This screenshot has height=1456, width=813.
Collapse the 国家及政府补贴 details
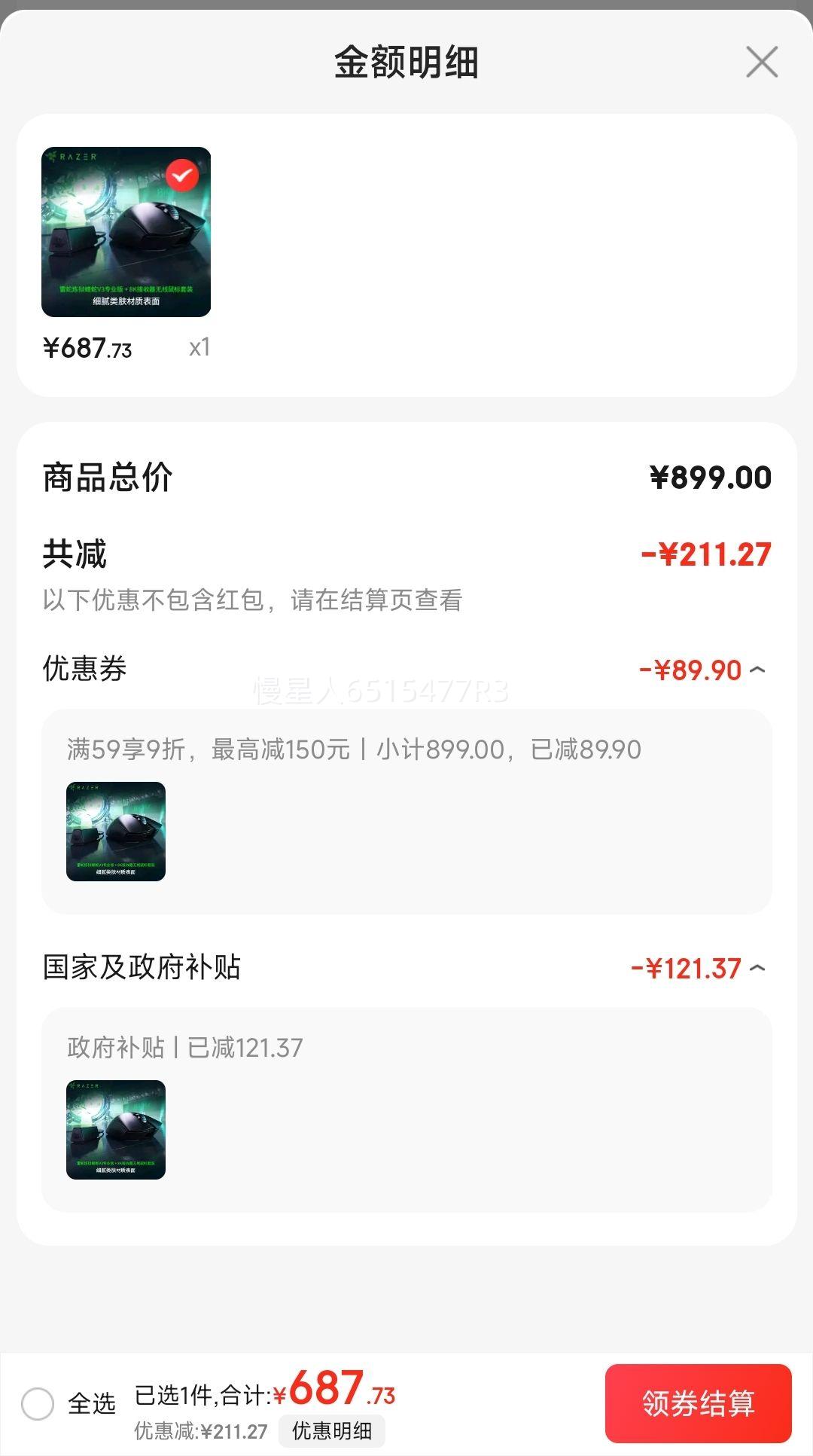click(758, 968)
